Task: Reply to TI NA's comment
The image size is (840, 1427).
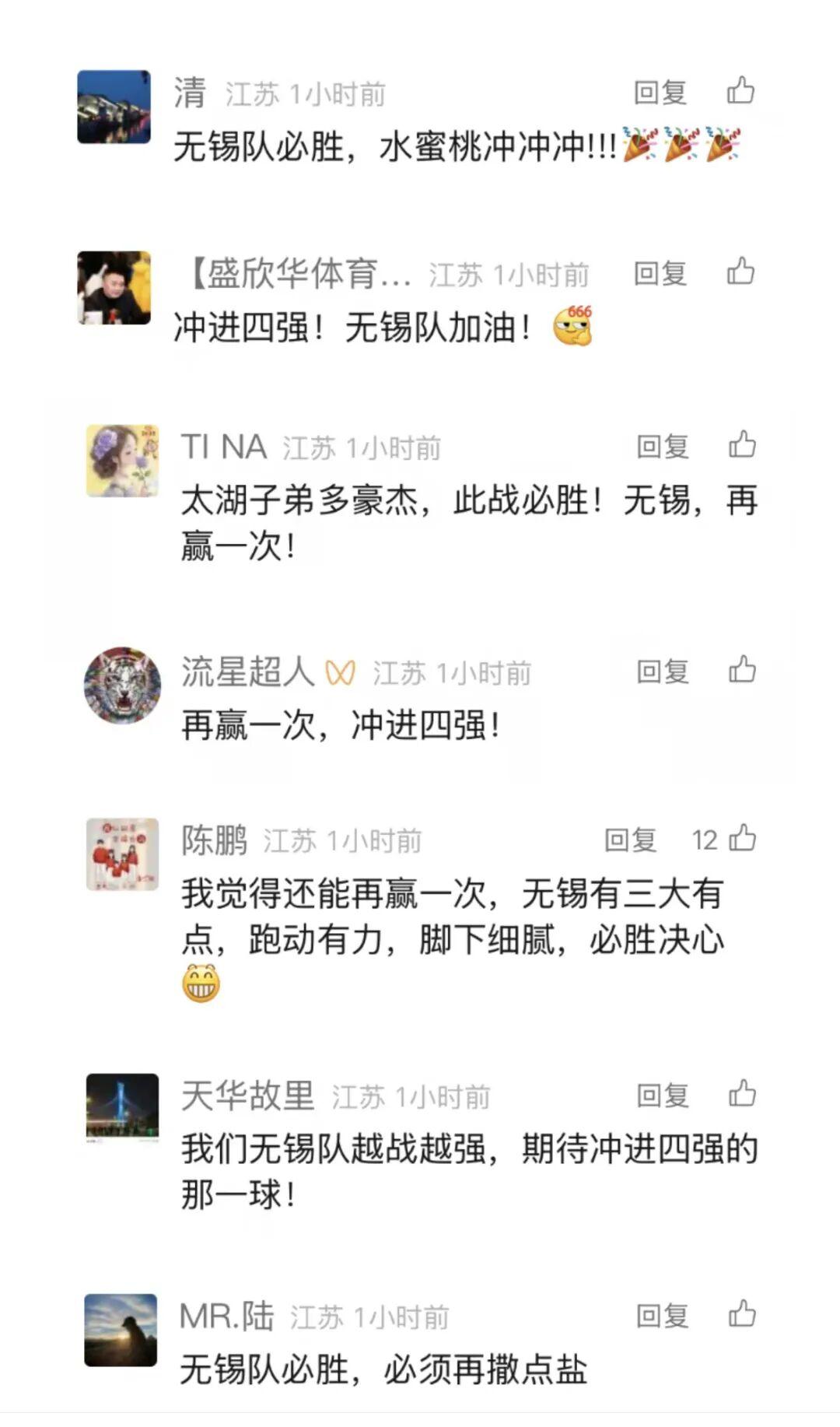Action: click(663, 447)
